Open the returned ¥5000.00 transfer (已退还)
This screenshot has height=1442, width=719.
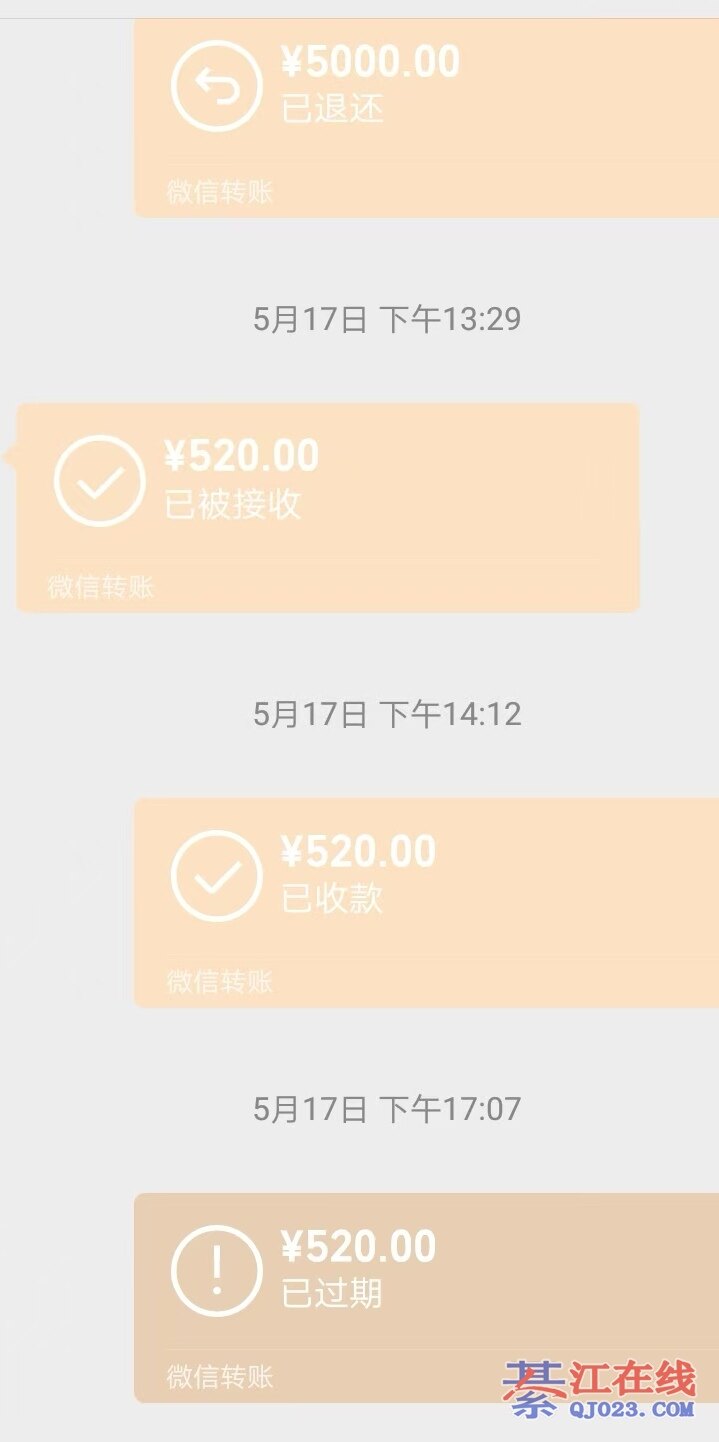point(425,115)
